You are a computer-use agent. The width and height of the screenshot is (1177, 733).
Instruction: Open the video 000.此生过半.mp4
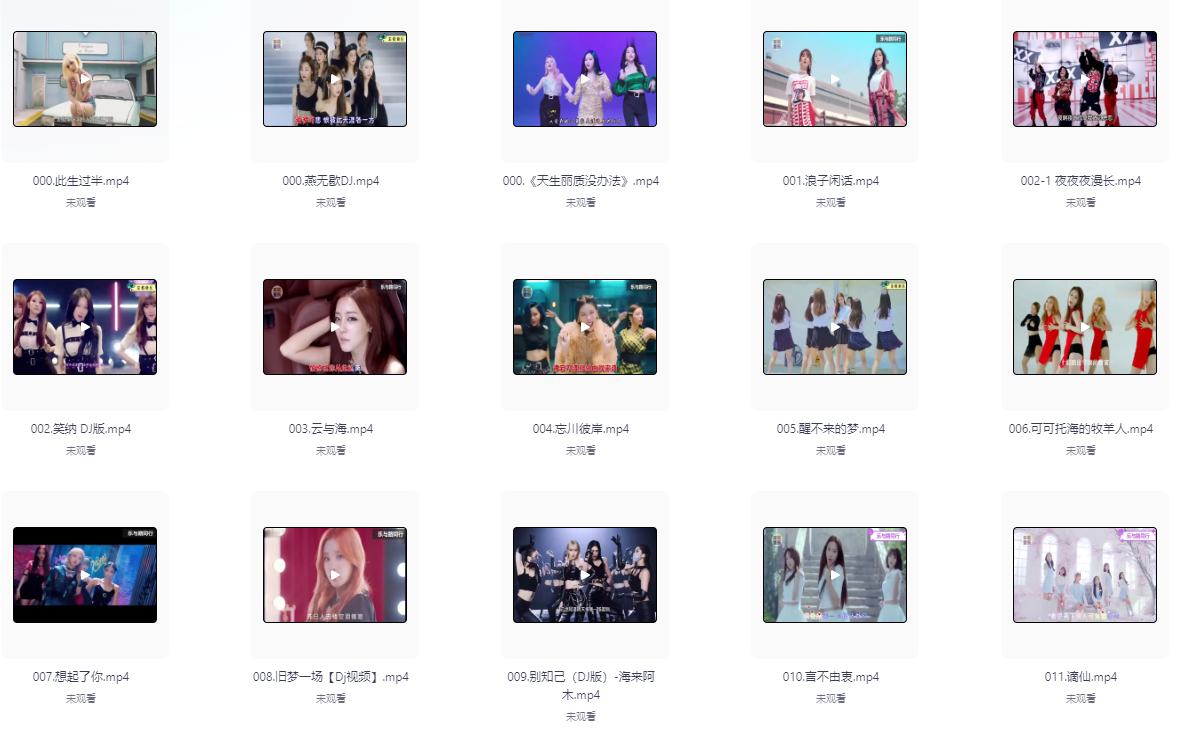[85, 79]
